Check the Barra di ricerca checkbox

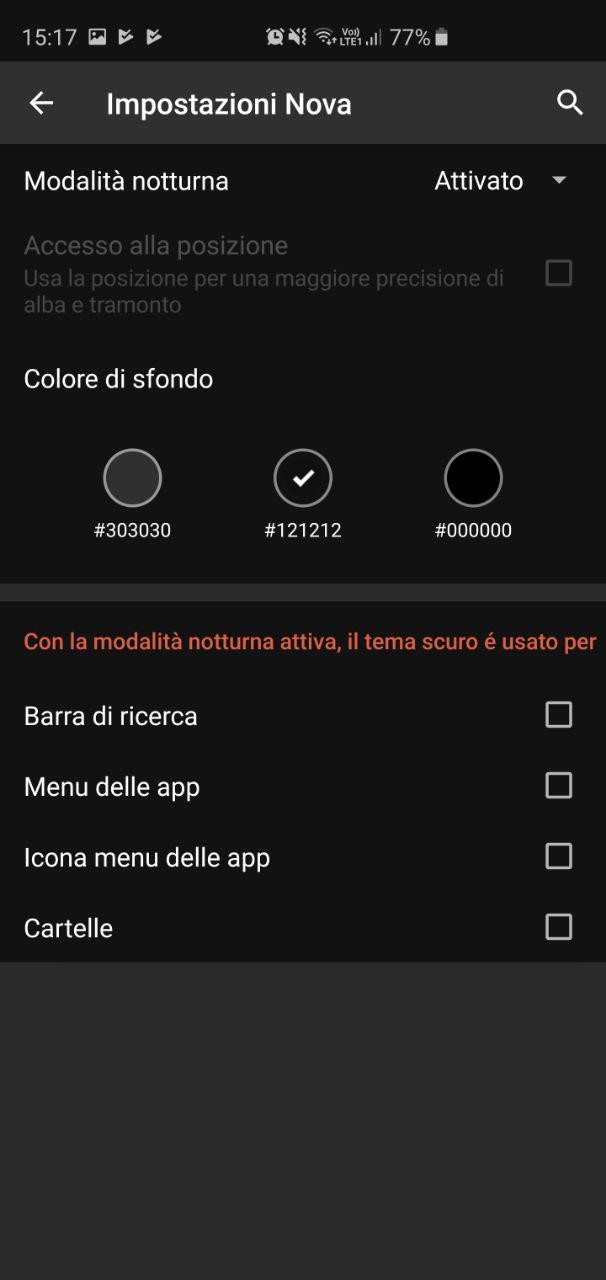559,715
